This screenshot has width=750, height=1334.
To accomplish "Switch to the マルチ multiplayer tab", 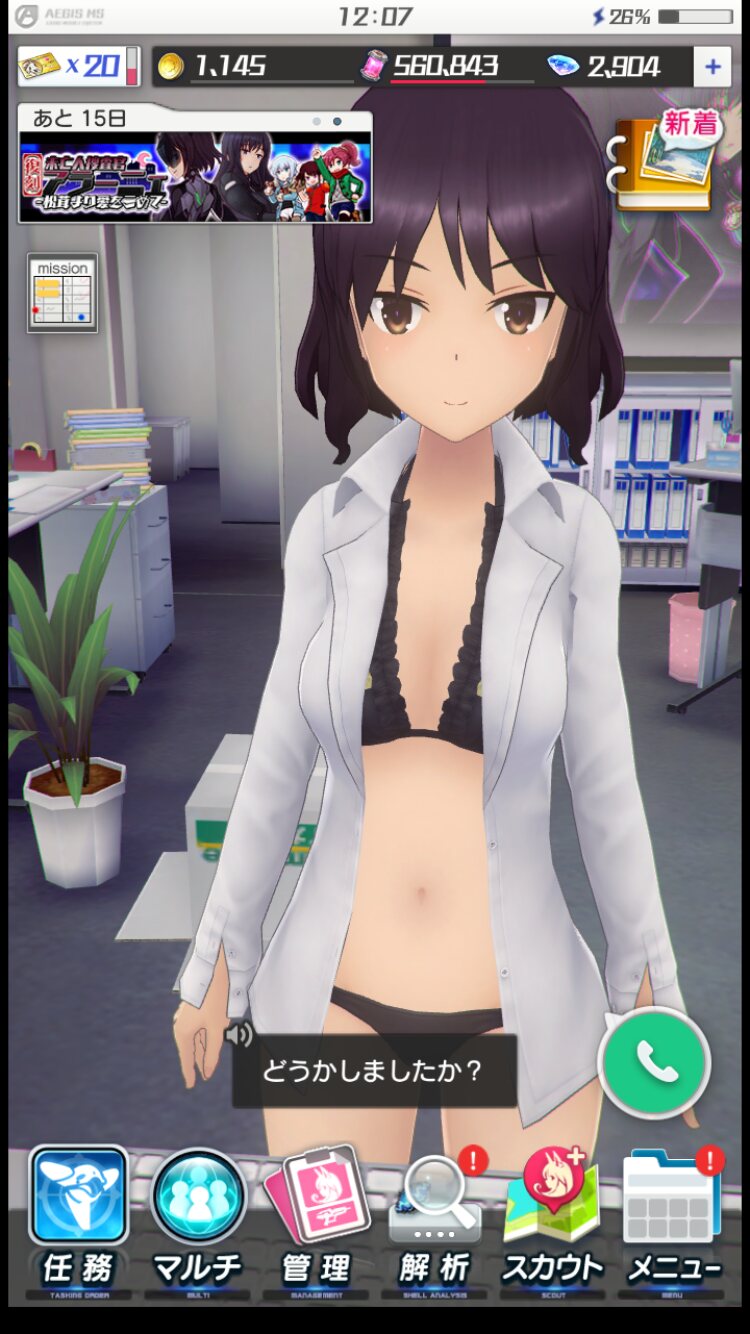I will tap(198, 1221).
